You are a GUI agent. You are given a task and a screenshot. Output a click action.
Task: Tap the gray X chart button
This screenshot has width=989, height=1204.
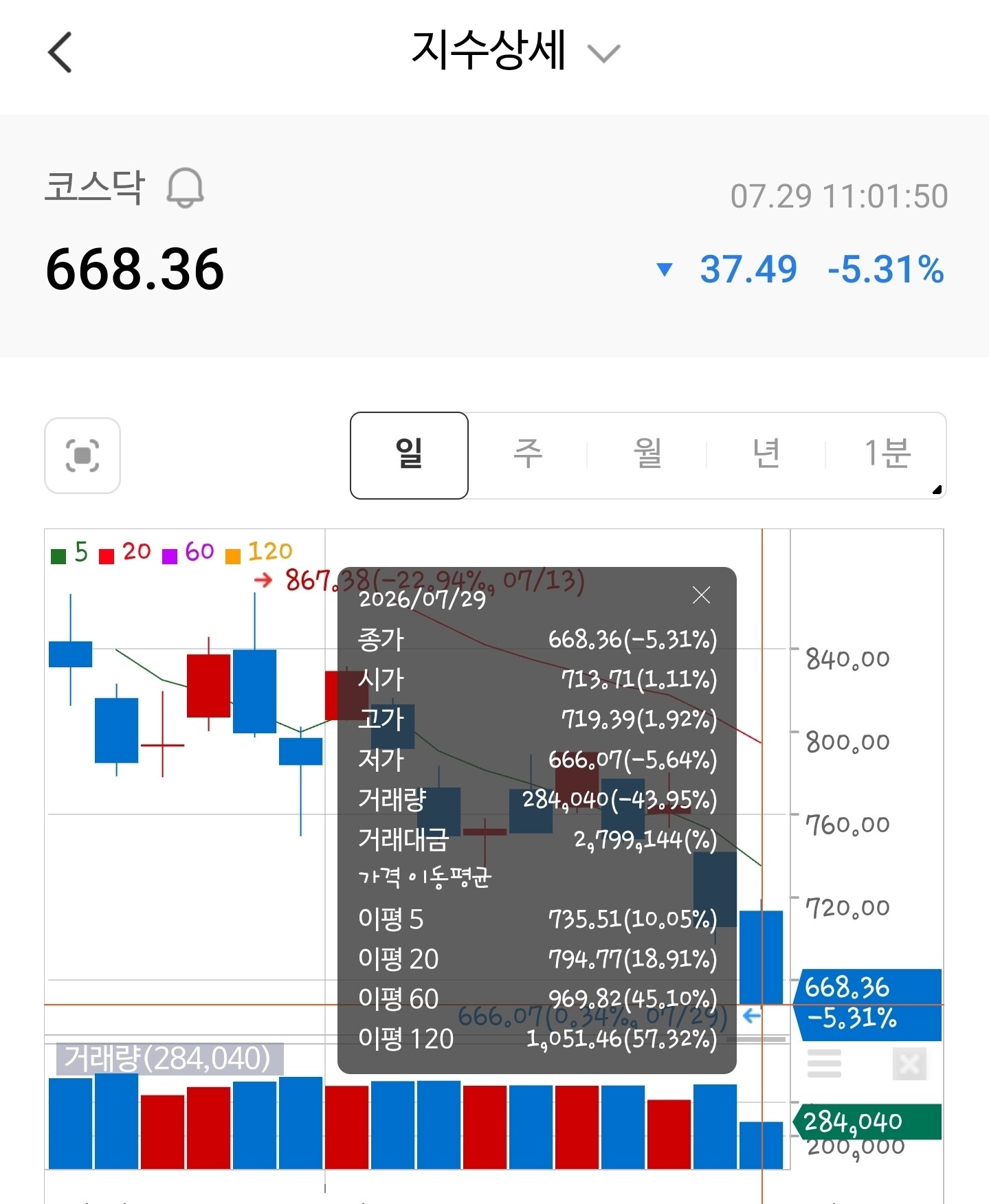(x=909, y=1064)
